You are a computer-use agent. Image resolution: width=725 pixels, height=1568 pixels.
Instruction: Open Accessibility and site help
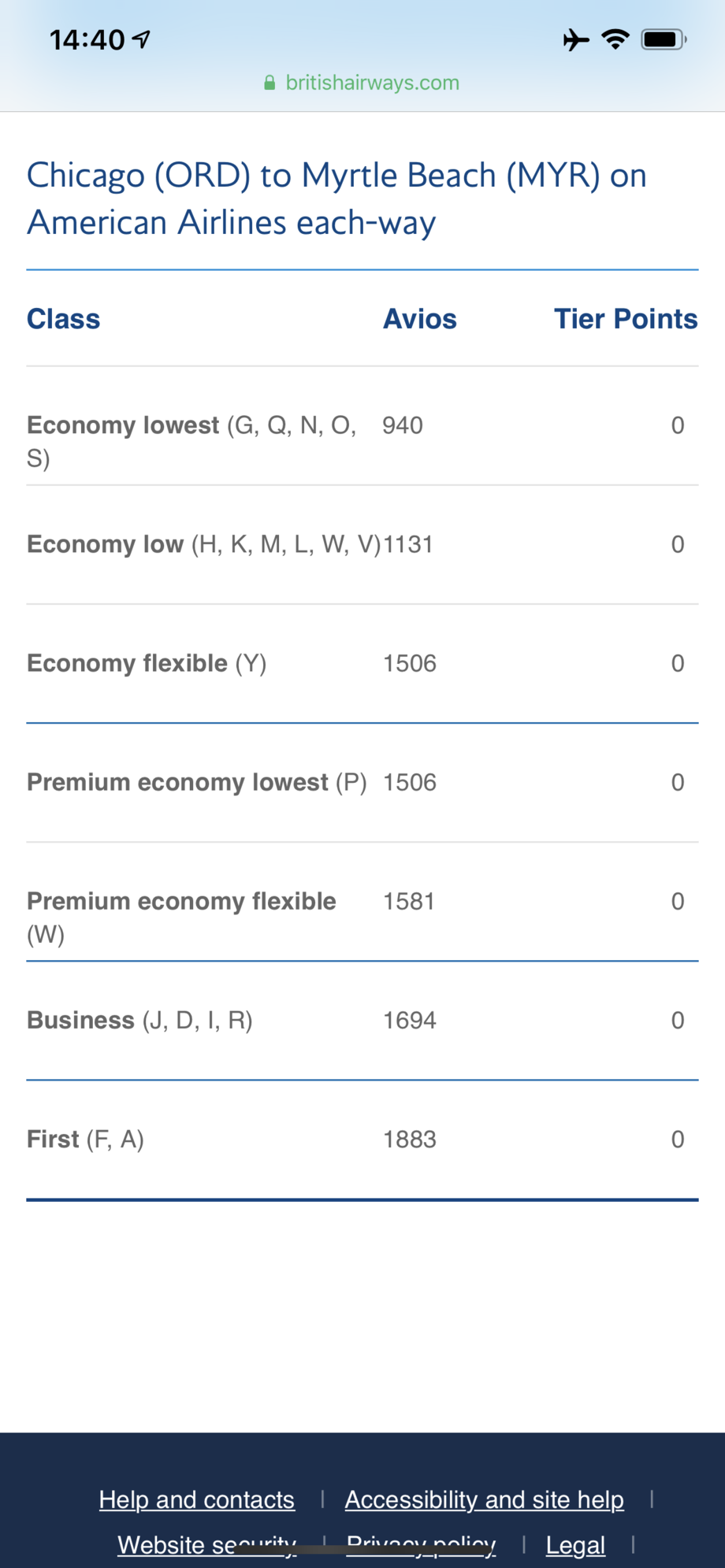[x=484, y=1499]
